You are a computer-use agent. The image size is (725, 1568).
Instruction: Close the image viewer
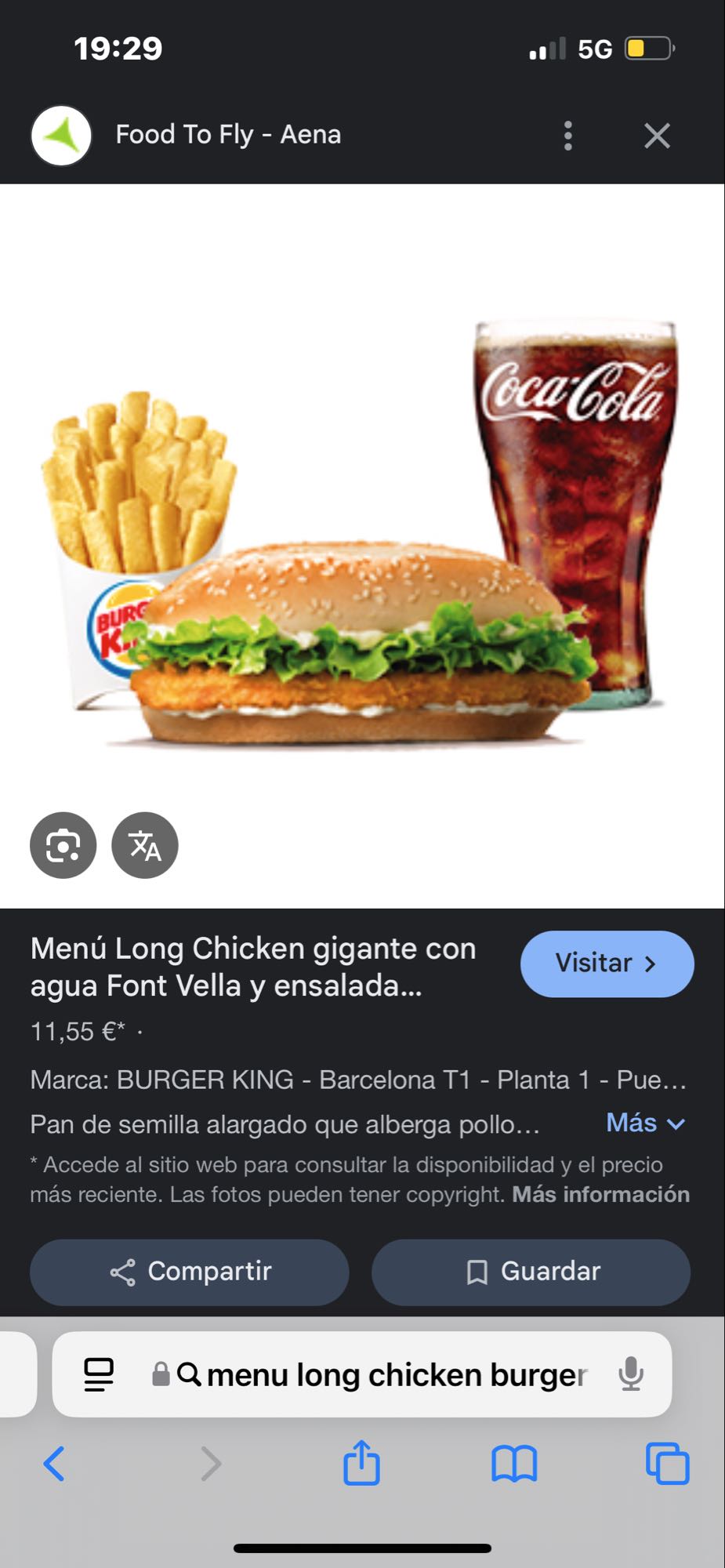(x=657, y=136)
